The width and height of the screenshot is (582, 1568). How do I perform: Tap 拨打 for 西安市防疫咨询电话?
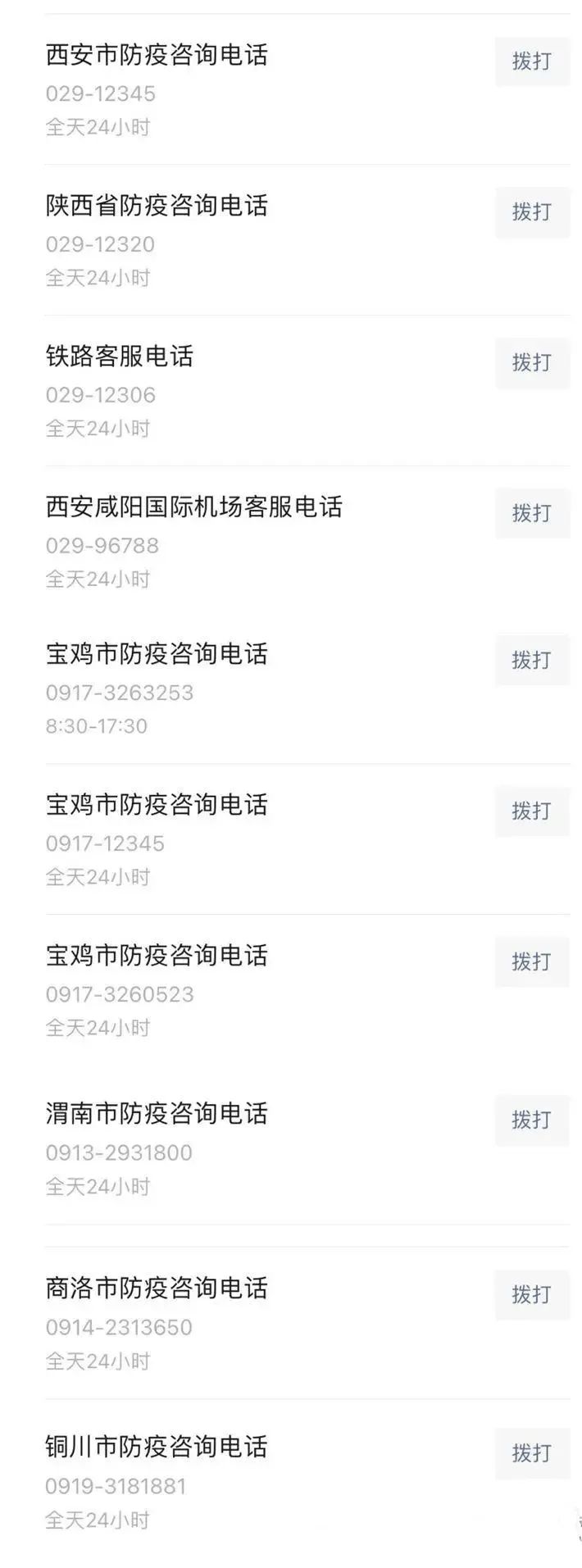(x=531, y=61)
